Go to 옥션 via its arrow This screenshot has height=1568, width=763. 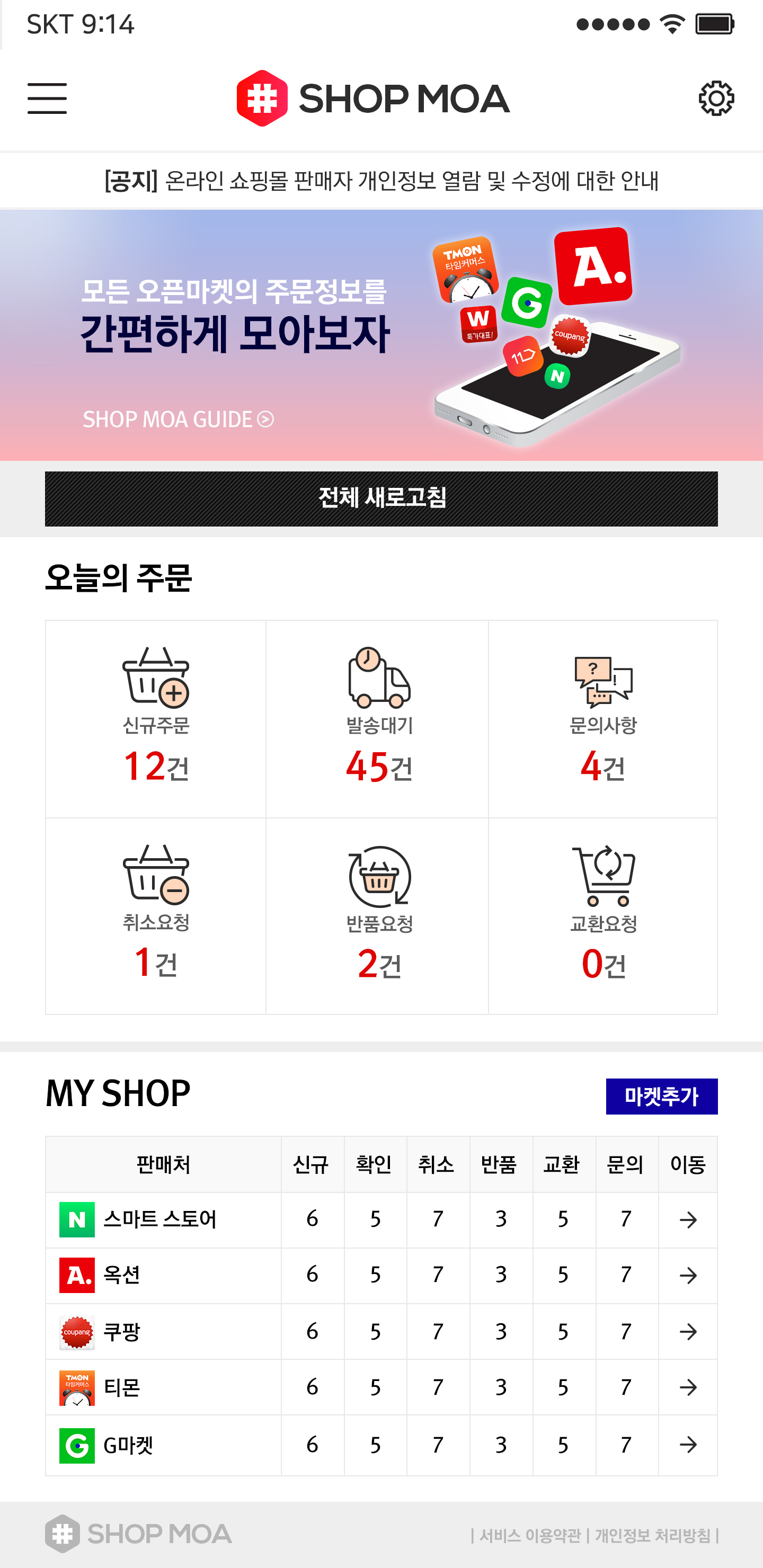[687, 1275]
